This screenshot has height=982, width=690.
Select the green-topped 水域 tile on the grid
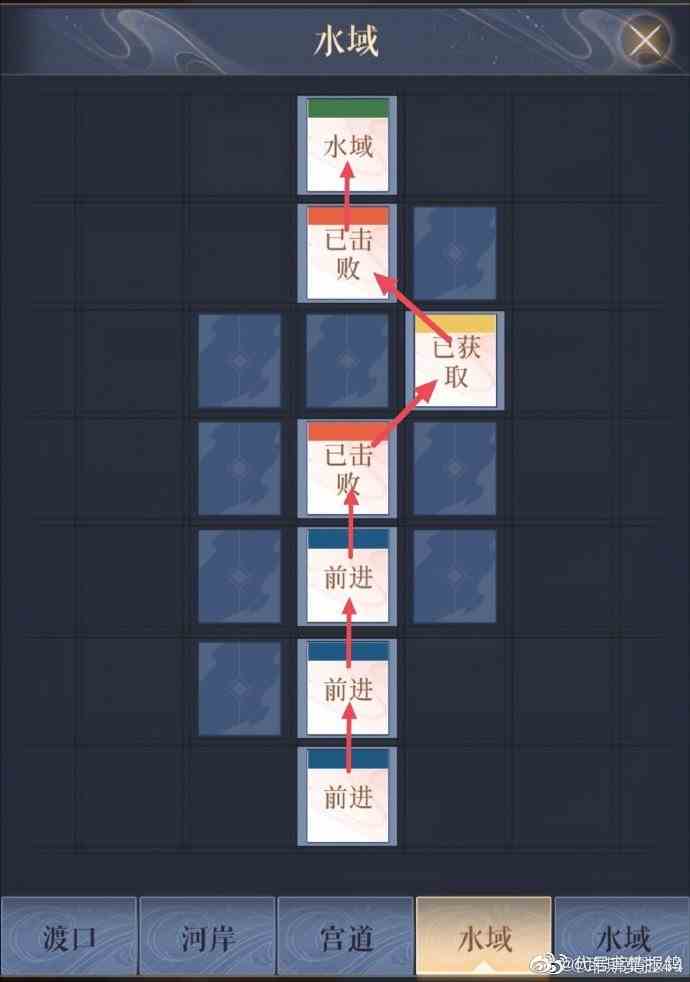[348, 146]
